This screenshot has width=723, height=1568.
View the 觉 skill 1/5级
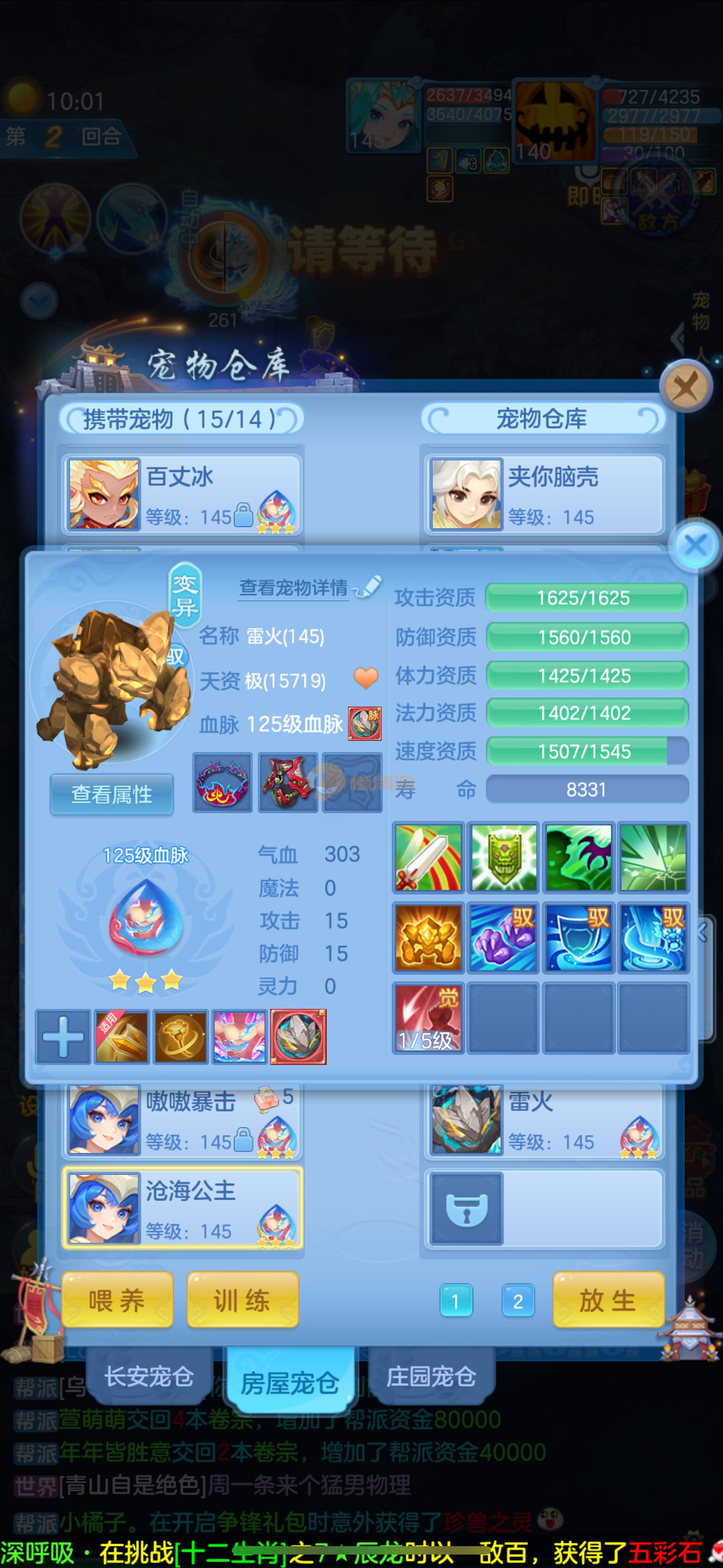(428, 1018)
